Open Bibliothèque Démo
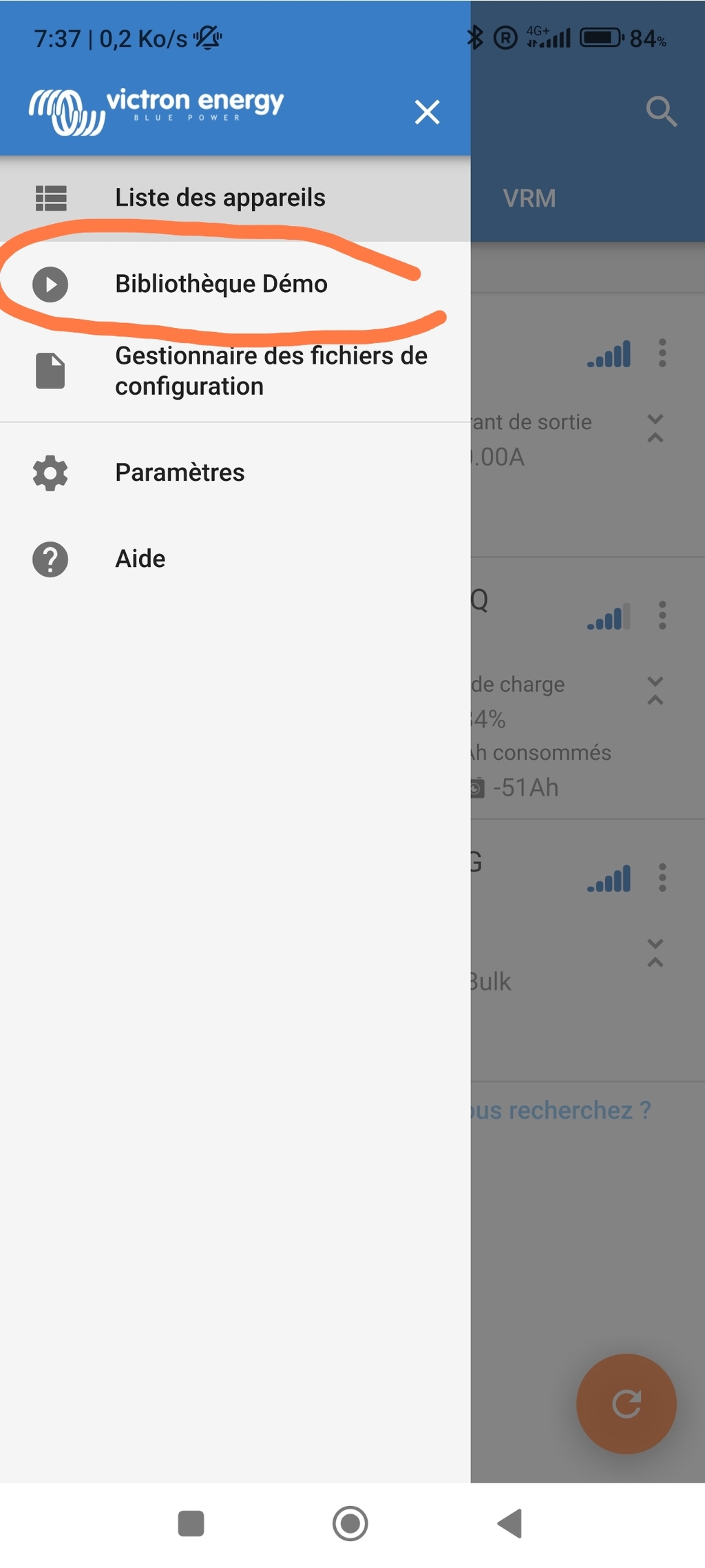705x1568 pixels. 235,284
